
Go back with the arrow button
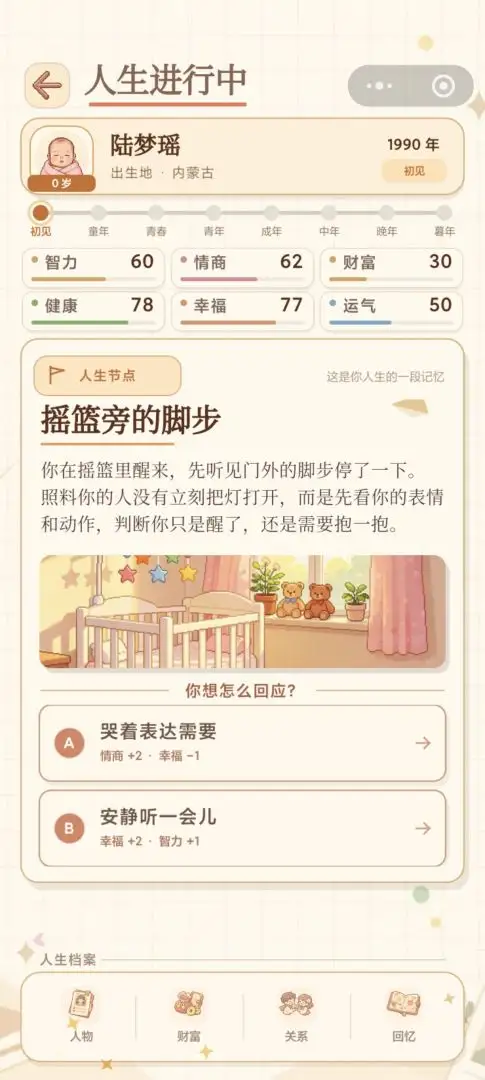(x=47, y=85)
